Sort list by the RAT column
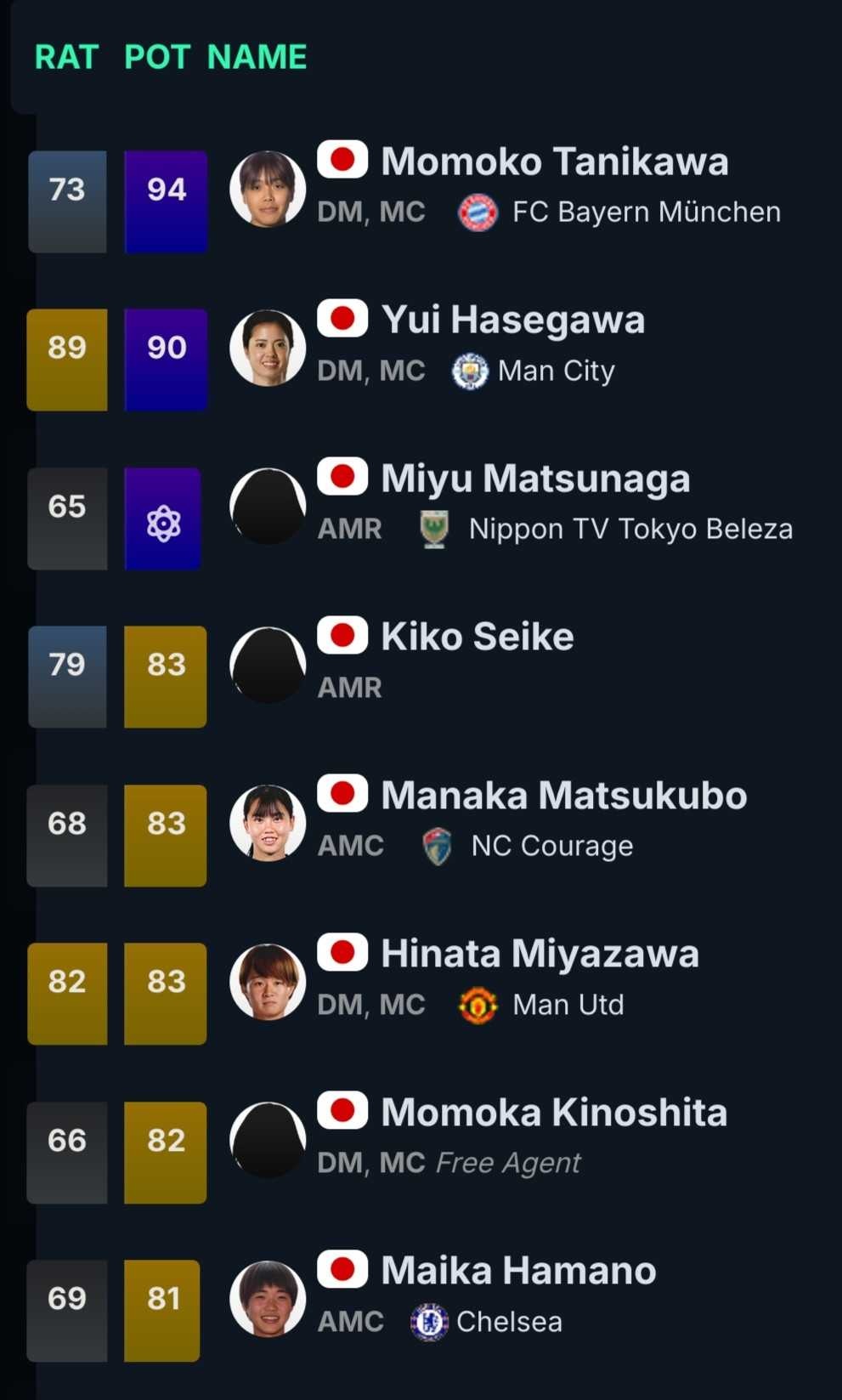Viewport: 842px width, 1400px height. [x=66, y=57]
